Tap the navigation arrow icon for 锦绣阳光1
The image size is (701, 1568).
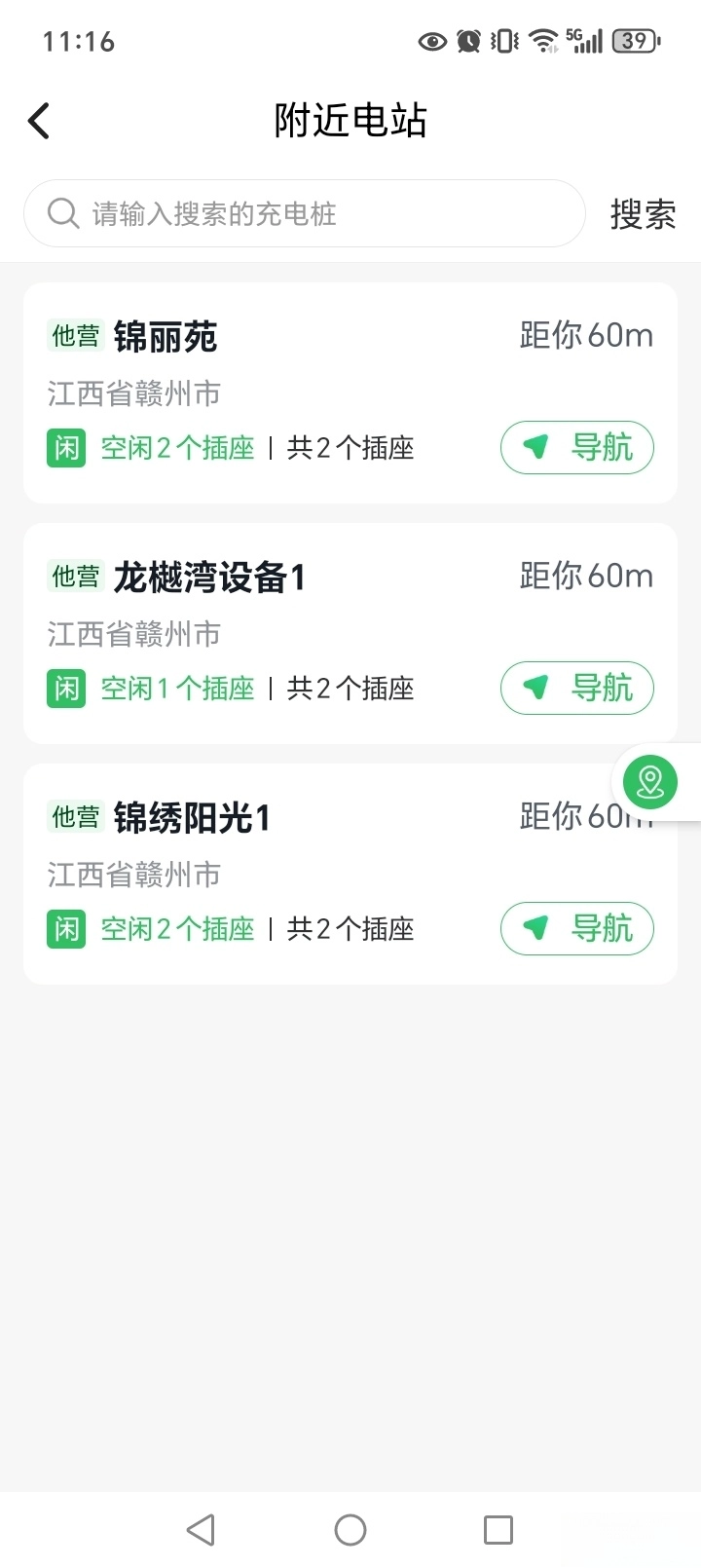pos(536,928)
